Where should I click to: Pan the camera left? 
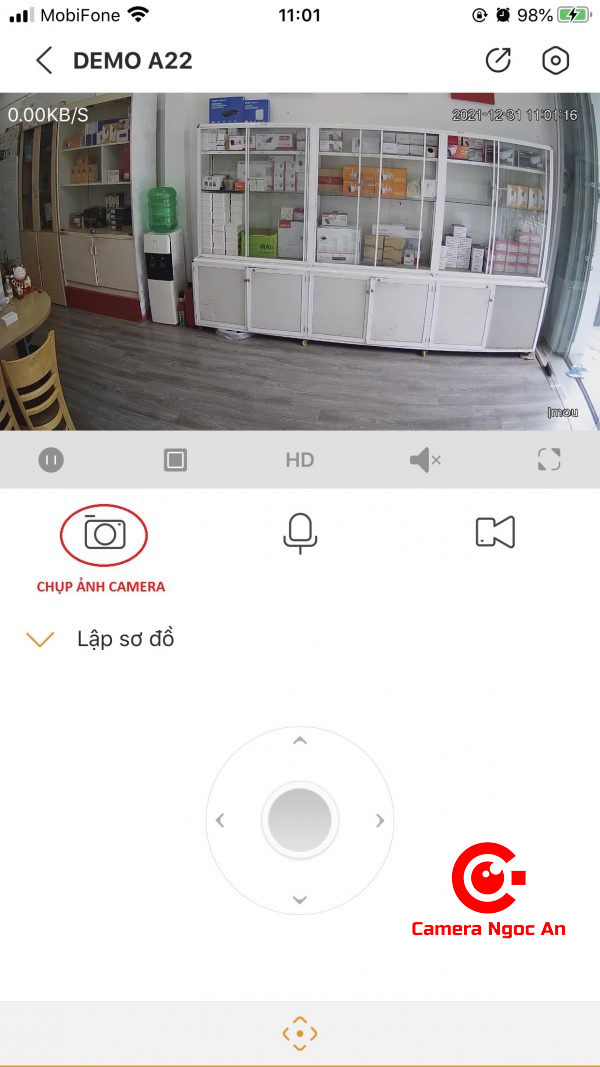tap(220, 821)
